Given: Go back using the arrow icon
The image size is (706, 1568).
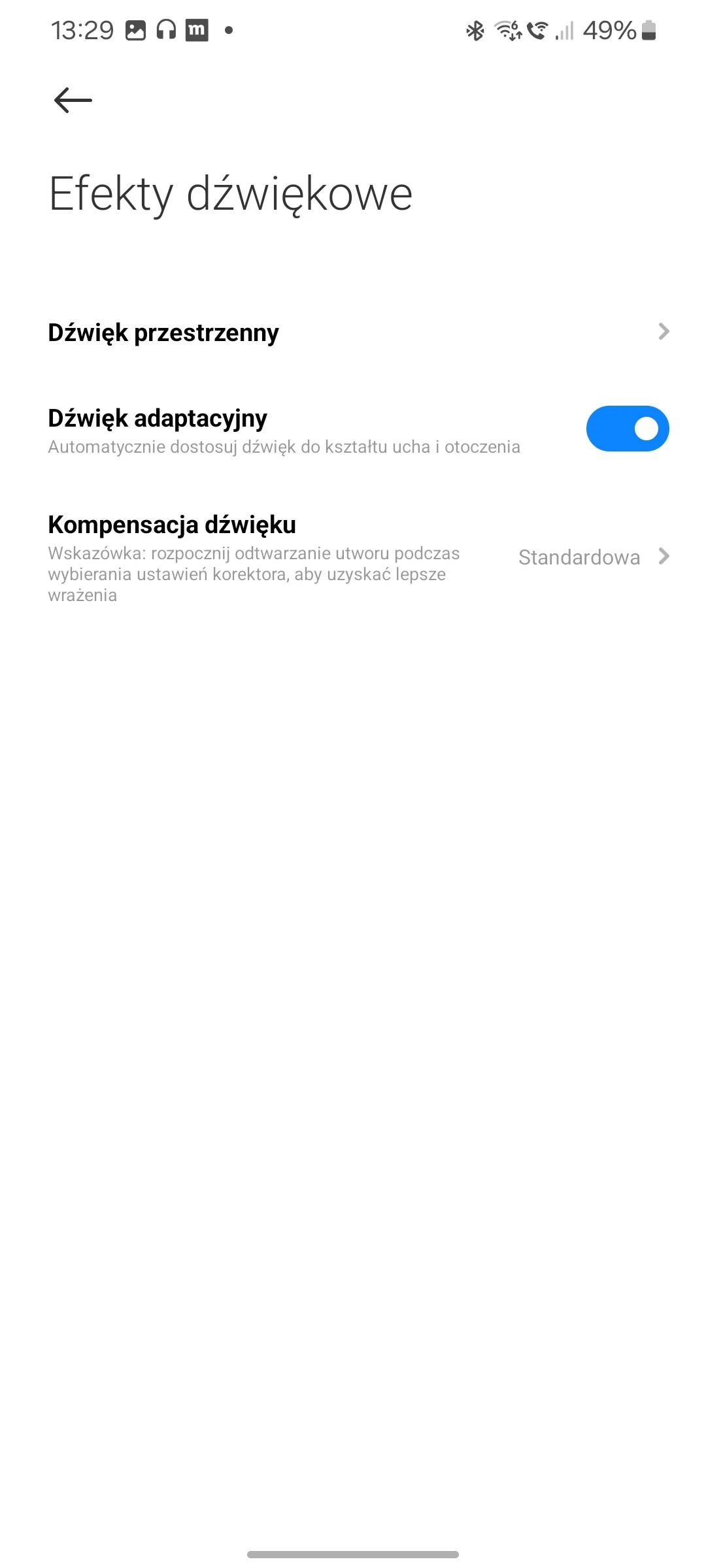Looking at the screenshot, I should pyautogui.click(x=73, y=100).
